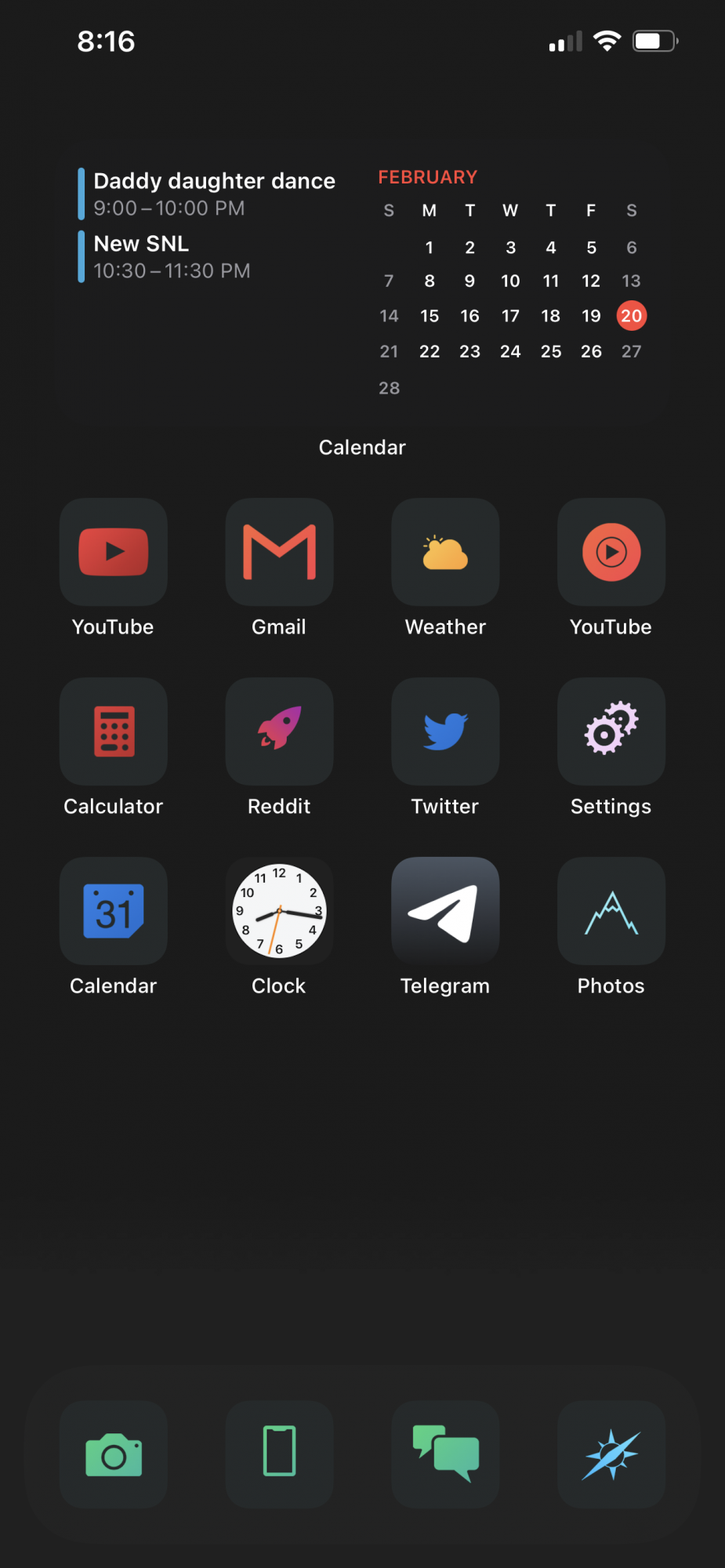Screen dimensions: 725x1568
Task: Open the YouTube app with the rectangular red logo
Action: pos(114,552)
